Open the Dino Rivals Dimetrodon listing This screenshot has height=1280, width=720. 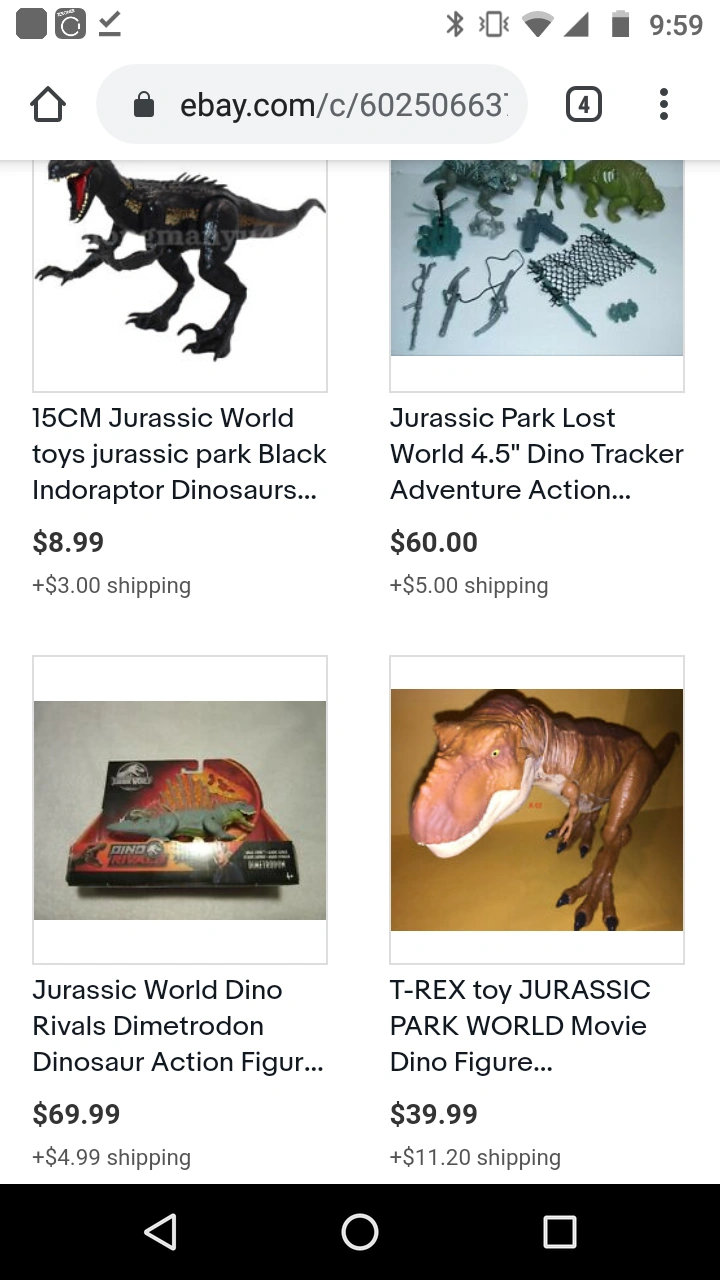pos(179,1026)
